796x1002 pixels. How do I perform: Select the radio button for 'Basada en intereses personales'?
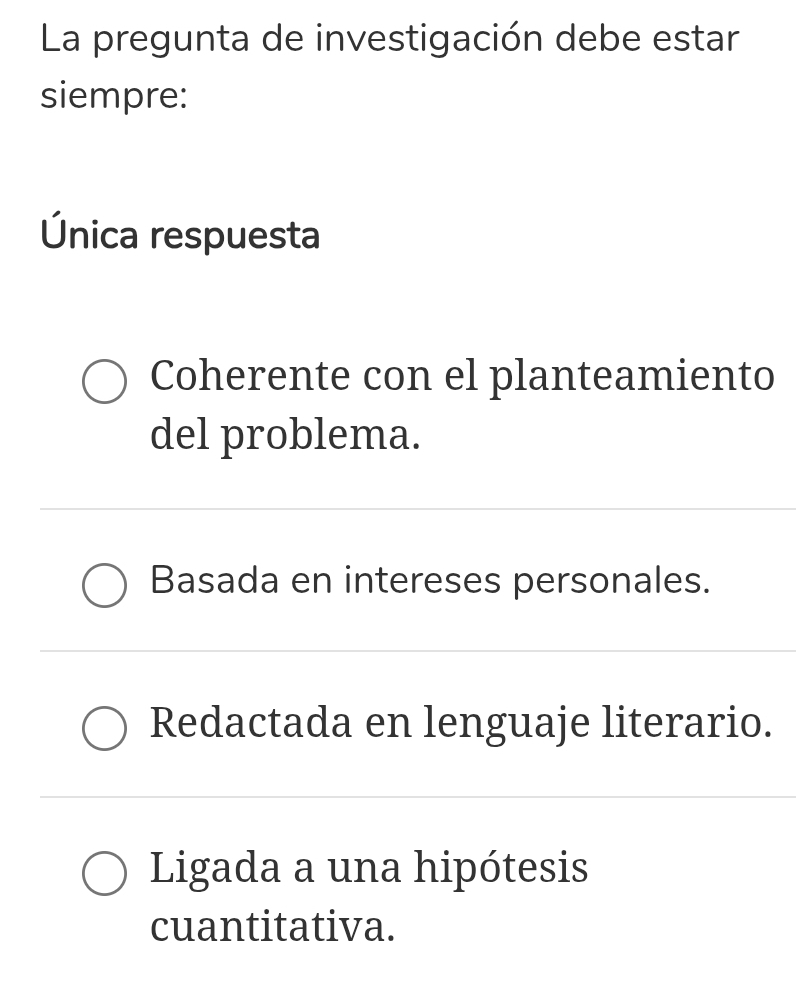tap(104, 587)
